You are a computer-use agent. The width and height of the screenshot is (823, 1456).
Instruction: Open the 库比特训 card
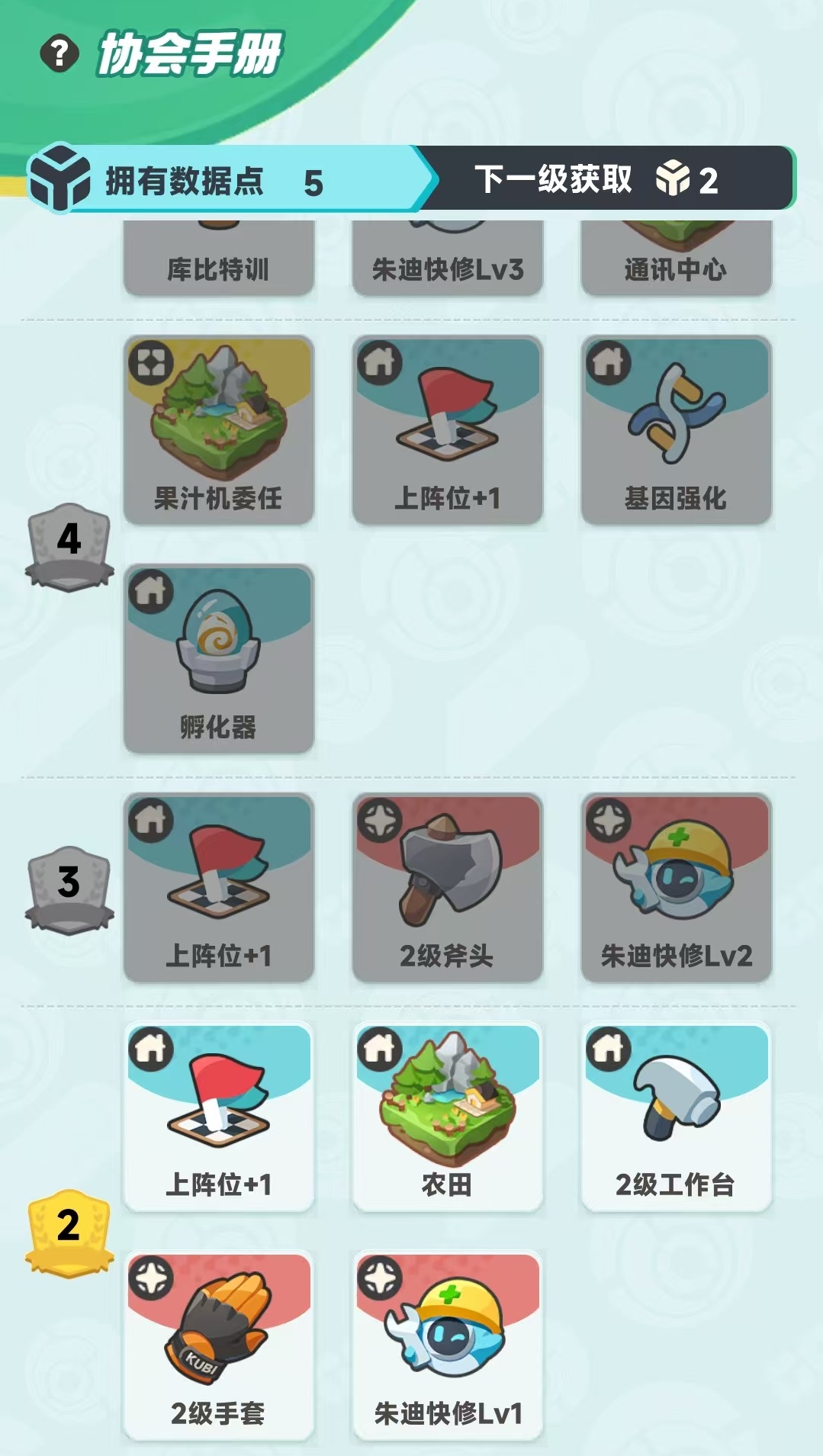(x=219, y=259)
